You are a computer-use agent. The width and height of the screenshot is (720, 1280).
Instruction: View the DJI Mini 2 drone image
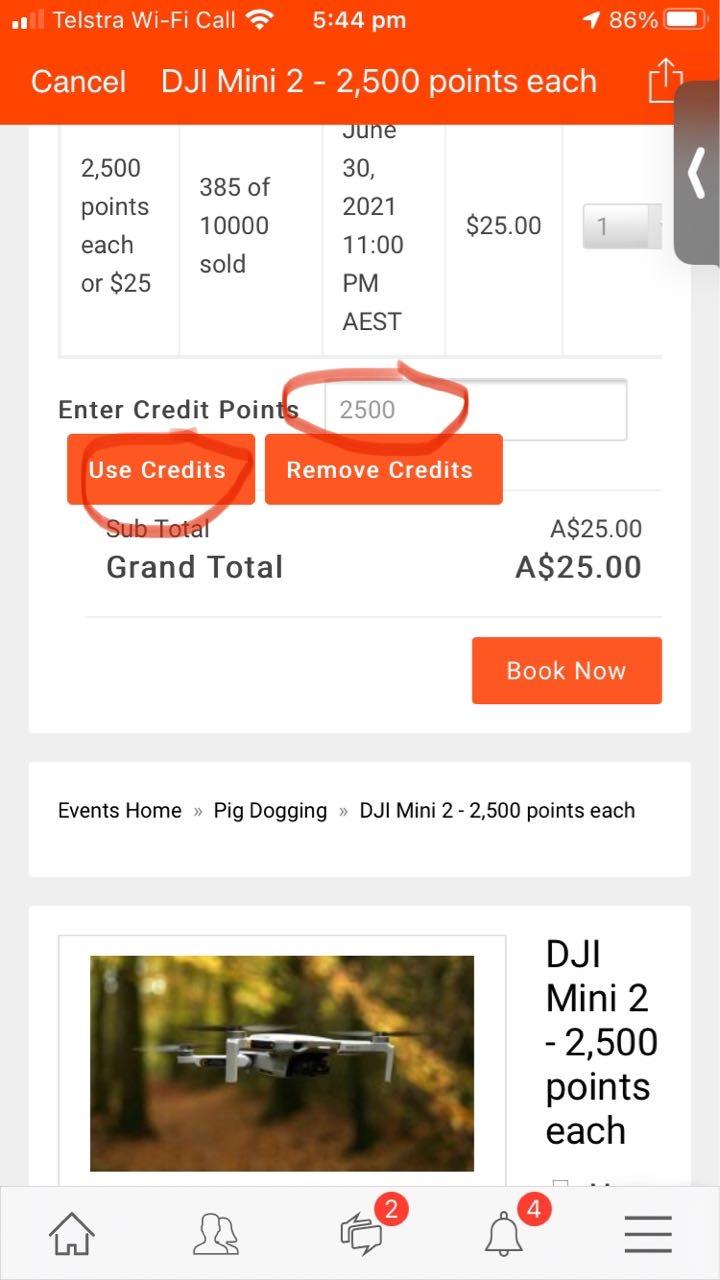pos(282,1062)
